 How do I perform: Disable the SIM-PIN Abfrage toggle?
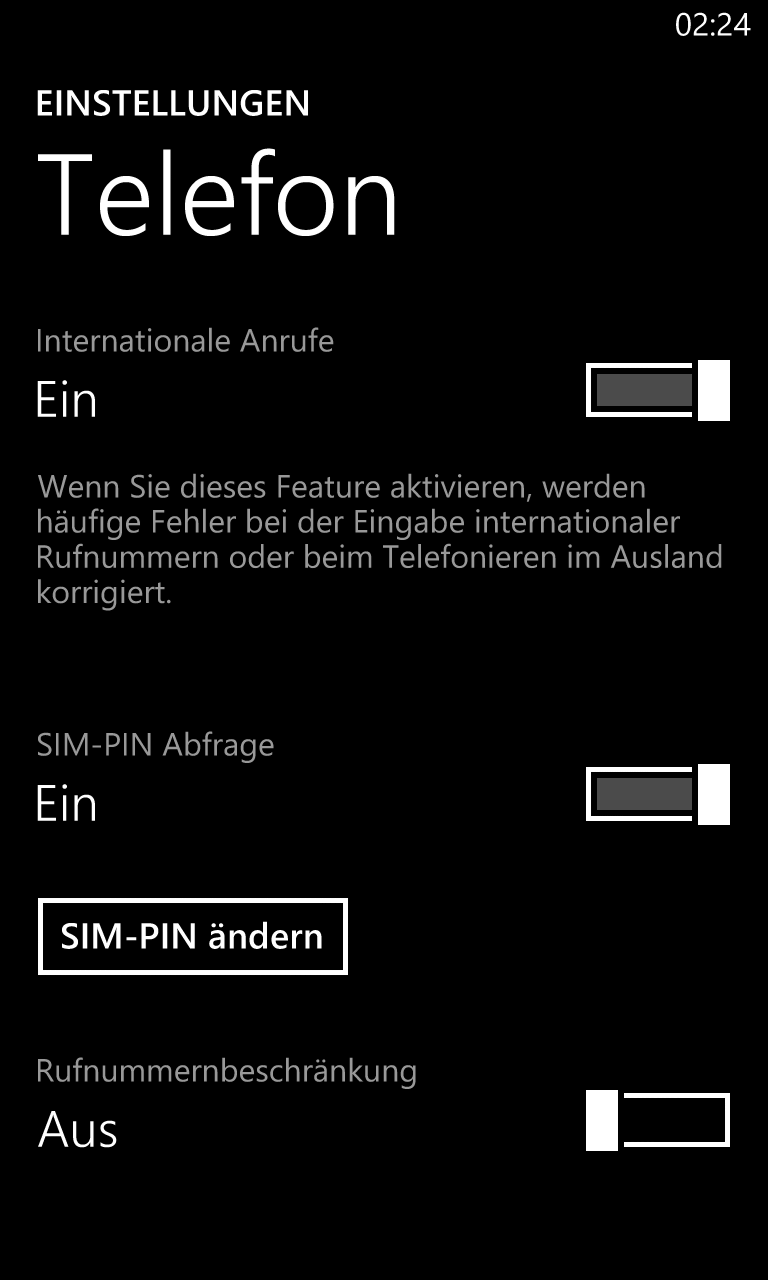[658, 794]
